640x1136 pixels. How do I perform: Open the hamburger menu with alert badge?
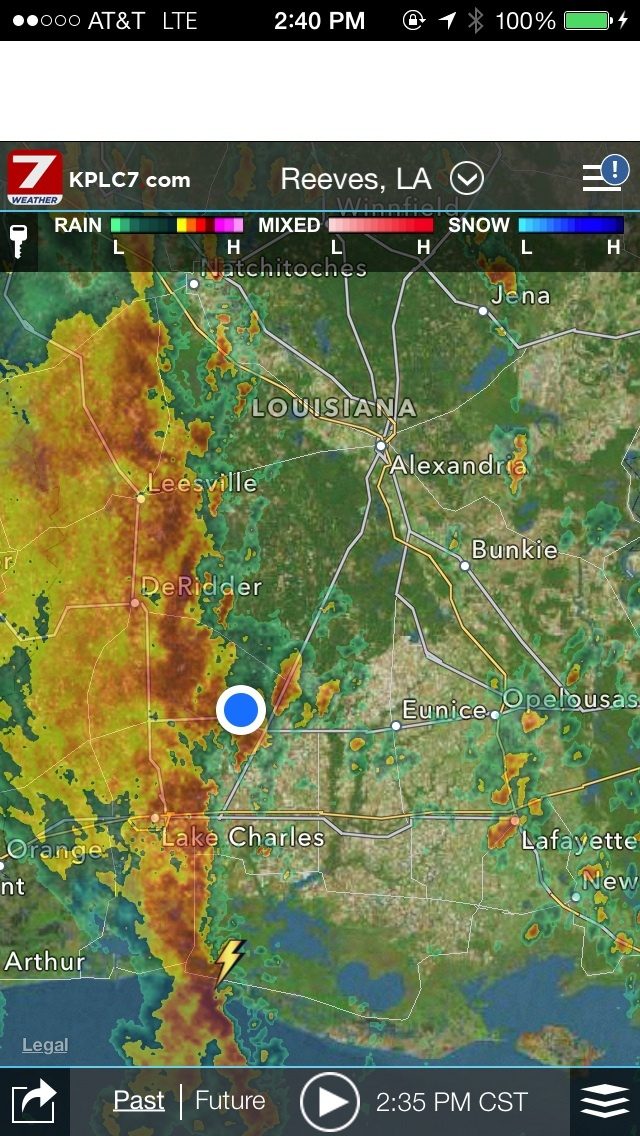pyautogui.click(x=602, y=177)
